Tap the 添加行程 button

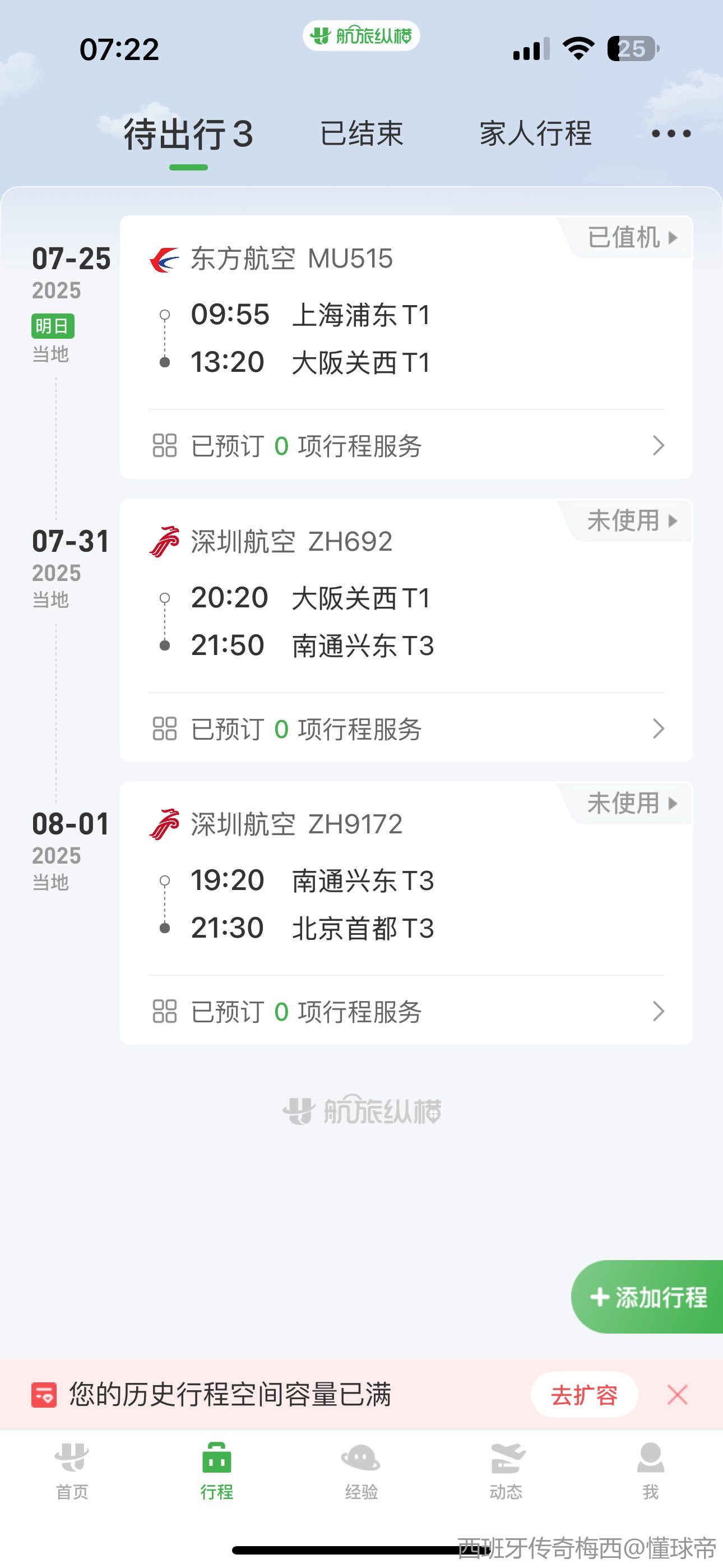[647, 1297]
